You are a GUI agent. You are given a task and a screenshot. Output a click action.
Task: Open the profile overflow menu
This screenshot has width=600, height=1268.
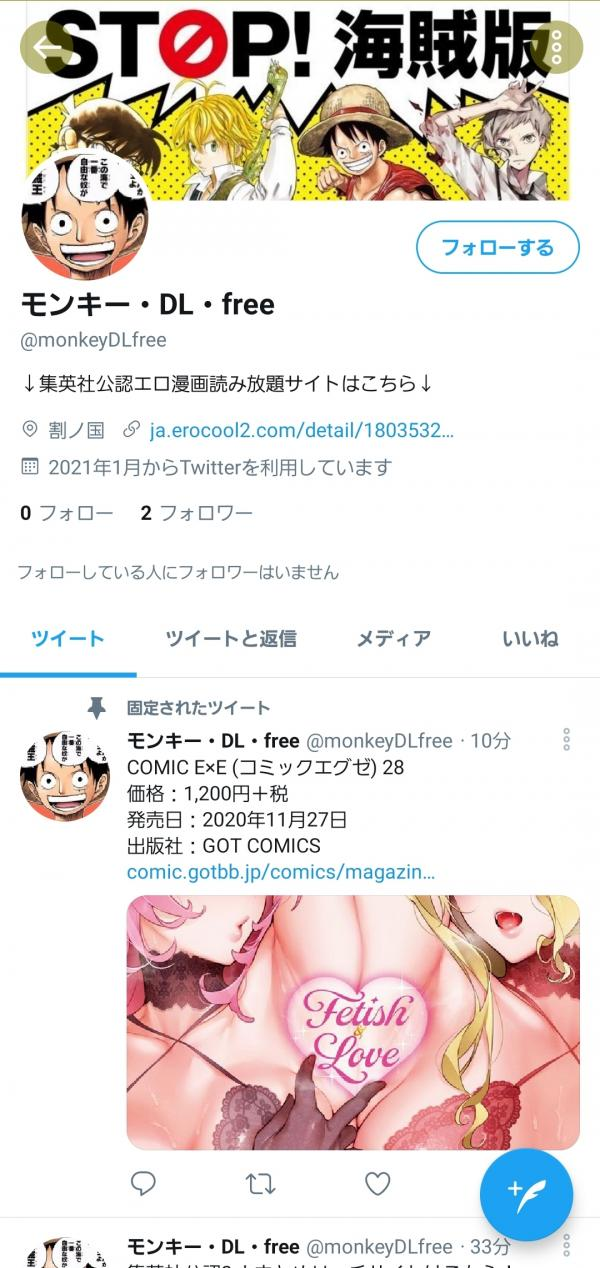[556, 47]
